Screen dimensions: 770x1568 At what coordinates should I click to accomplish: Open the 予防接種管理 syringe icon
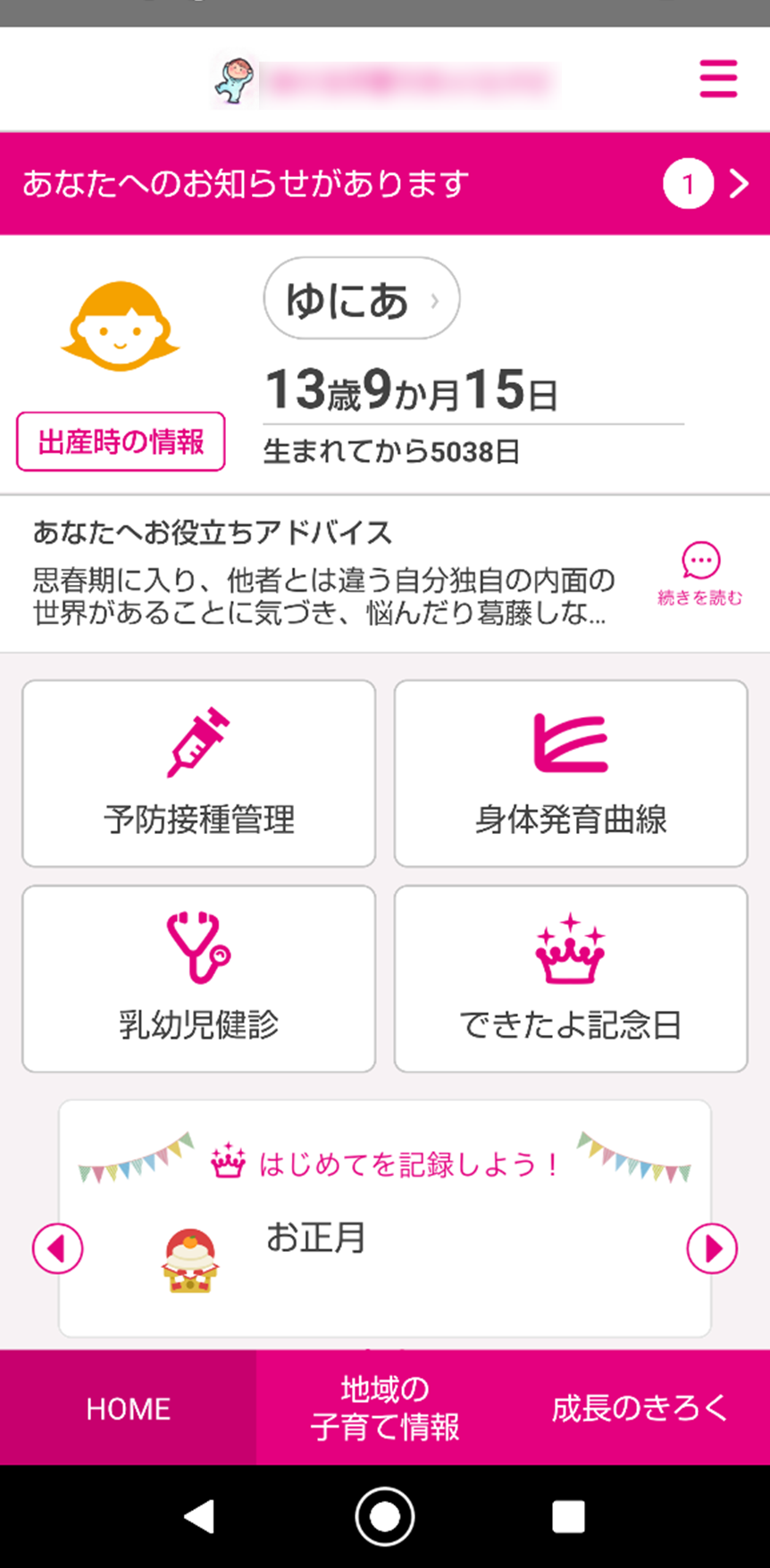pos(198,742)
